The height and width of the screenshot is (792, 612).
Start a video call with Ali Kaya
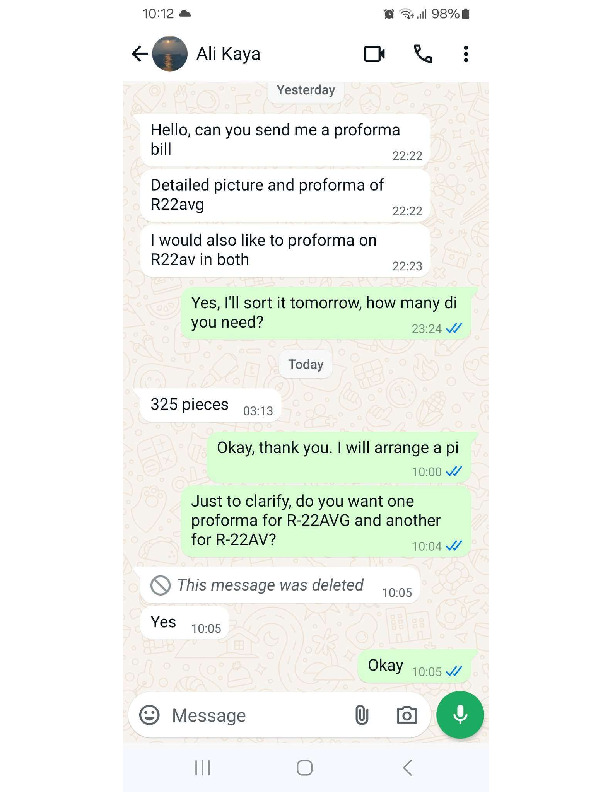pos(374,54)
